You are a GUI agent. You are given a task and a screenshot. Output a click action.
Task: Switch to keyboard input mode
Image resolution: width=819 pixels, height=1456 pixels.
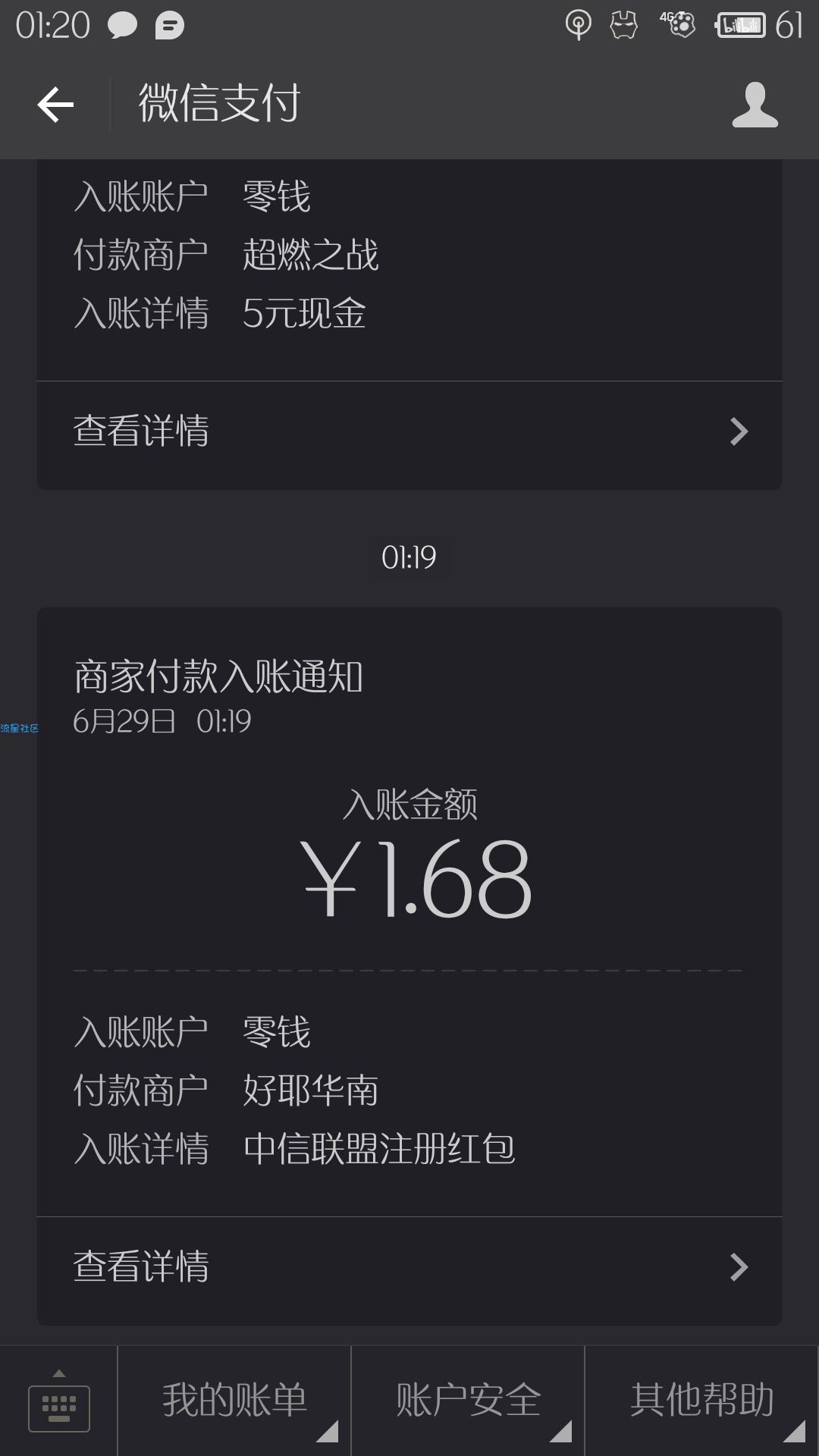tap(59, 1401)
